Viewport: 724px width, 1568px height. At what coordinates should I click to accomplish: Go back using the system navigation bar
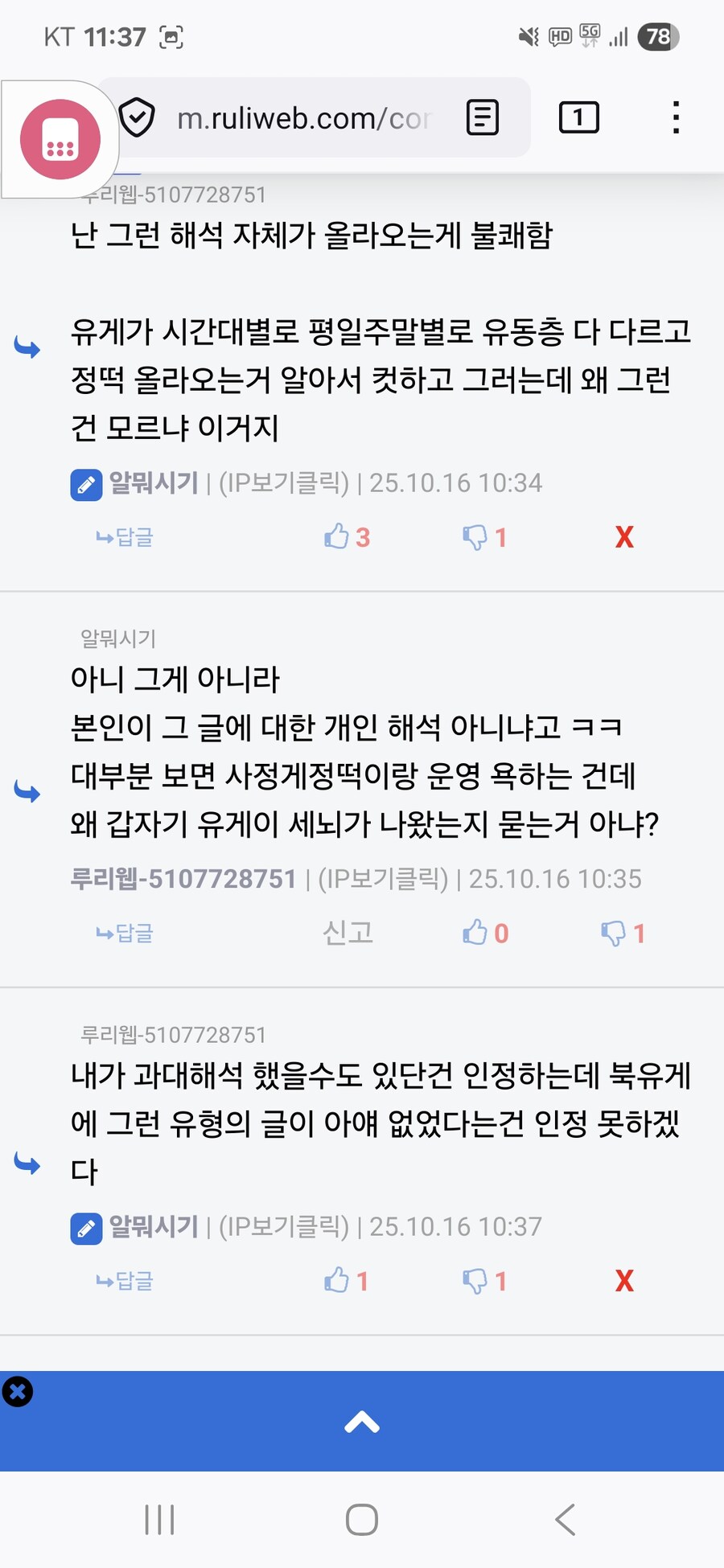(566, 1520)
